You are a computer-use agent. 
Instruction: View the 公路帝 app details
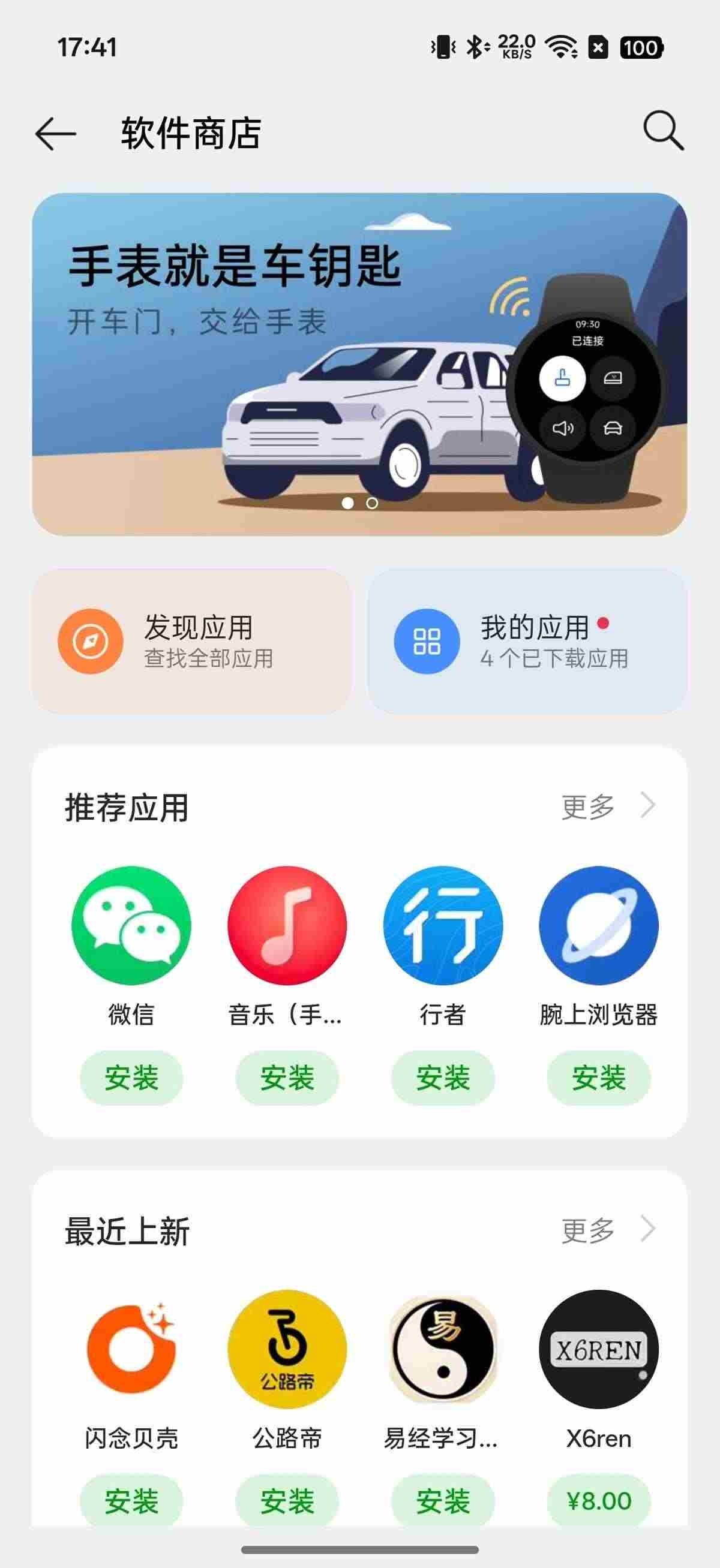(x=287, y=1349)
